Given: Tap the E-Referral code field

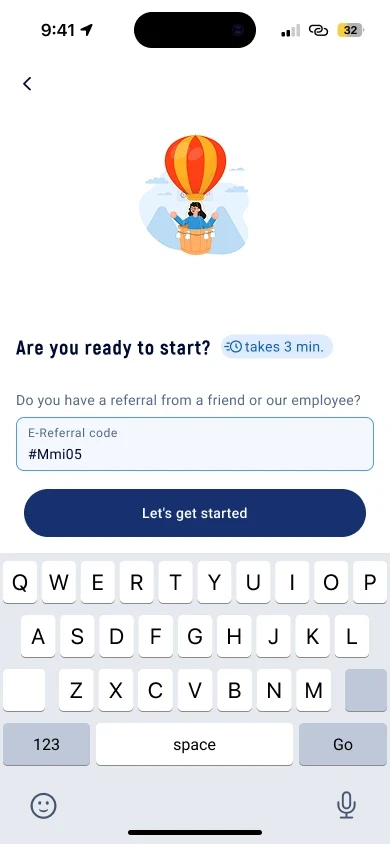Looking at the screenshot, I should click(x=195, y=444).
